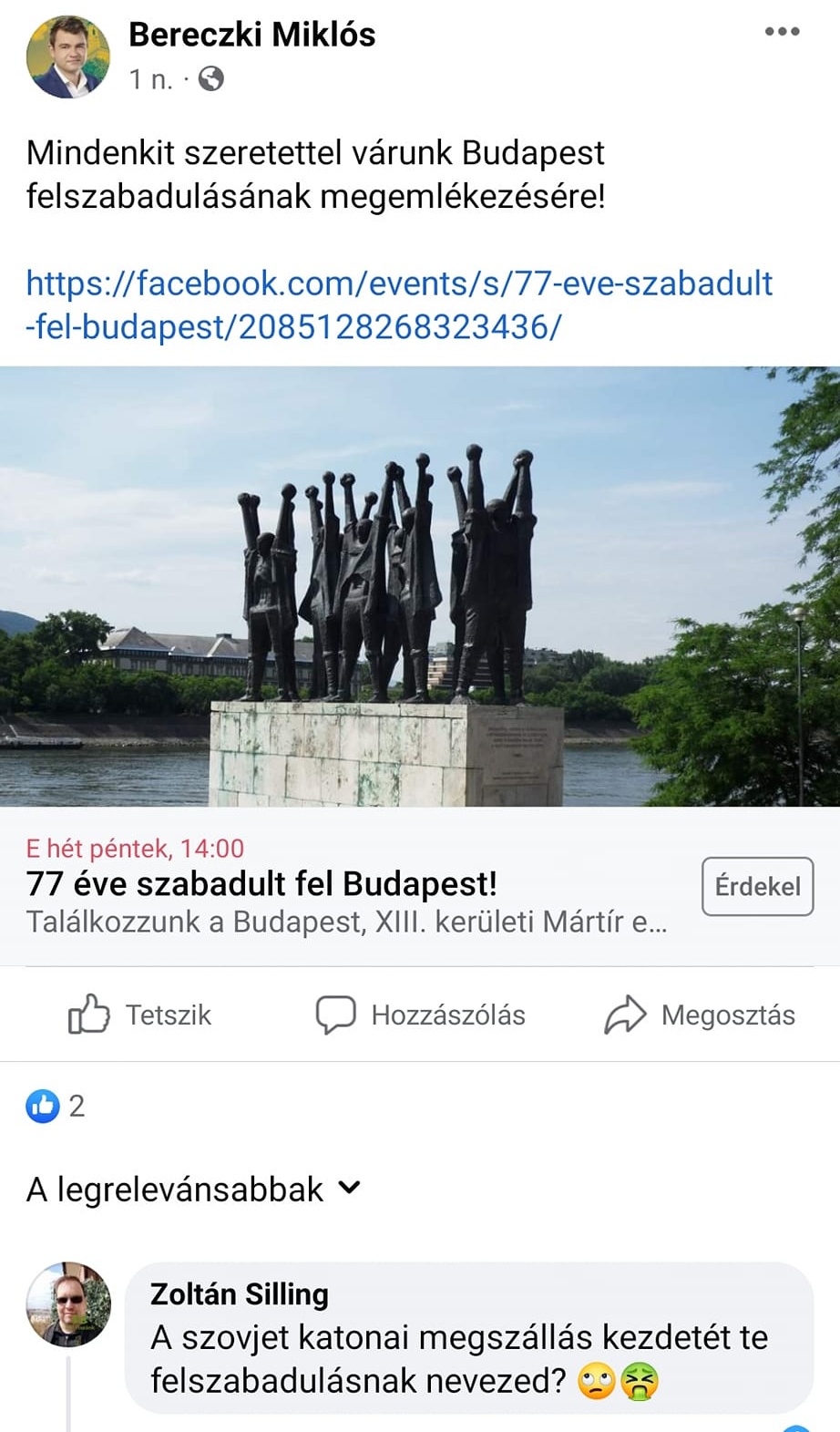This screenshot has width=840, height=1432.
Task: Open the post's three-dot options menu
Action: (x=782, y=32)
